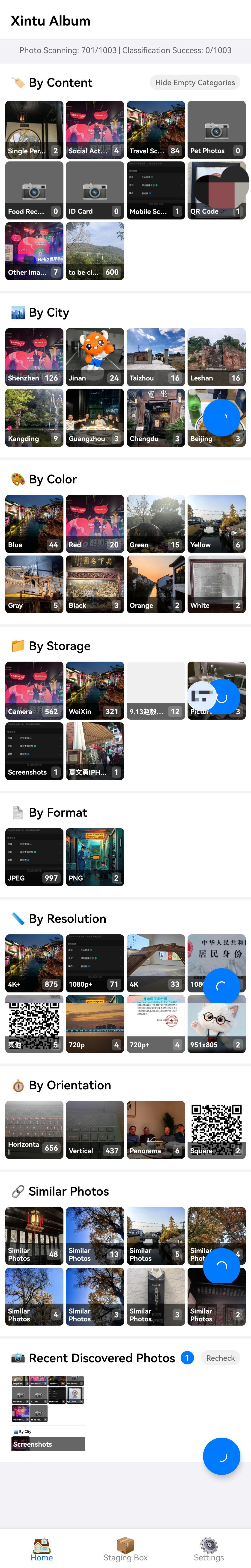
Task: Open the ID Card category
Action: click(x=94, y=190)
